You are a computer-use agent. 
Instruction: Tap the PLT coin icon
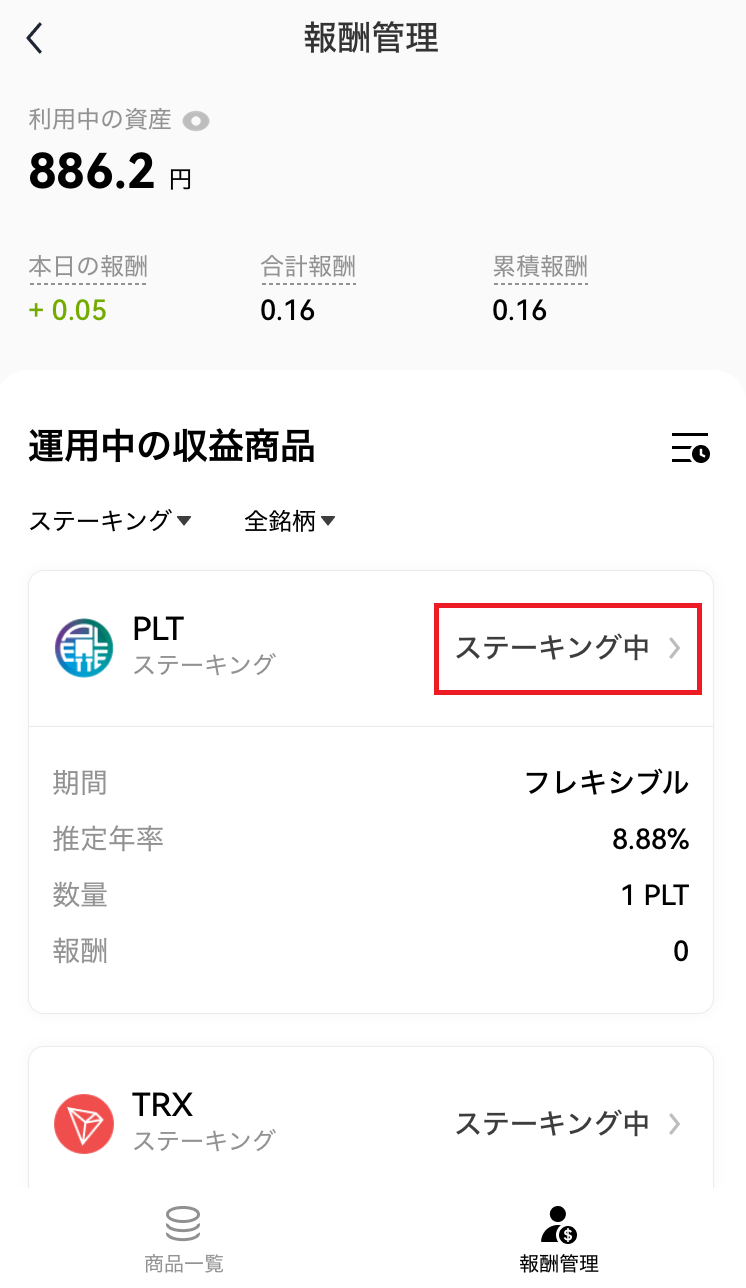point(84,648)
